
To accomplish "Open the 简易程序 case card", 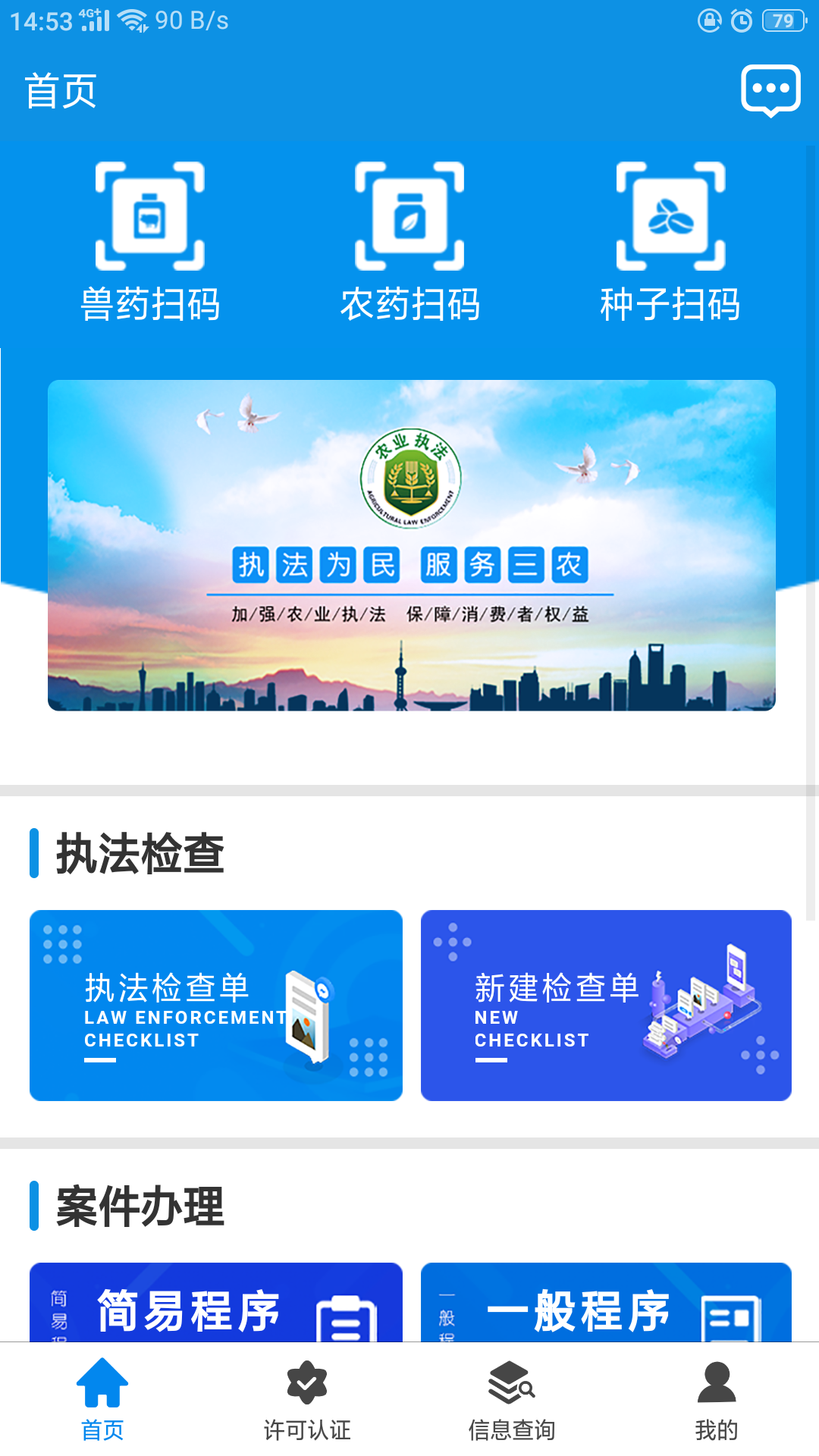I will (x=216, y=1303).
